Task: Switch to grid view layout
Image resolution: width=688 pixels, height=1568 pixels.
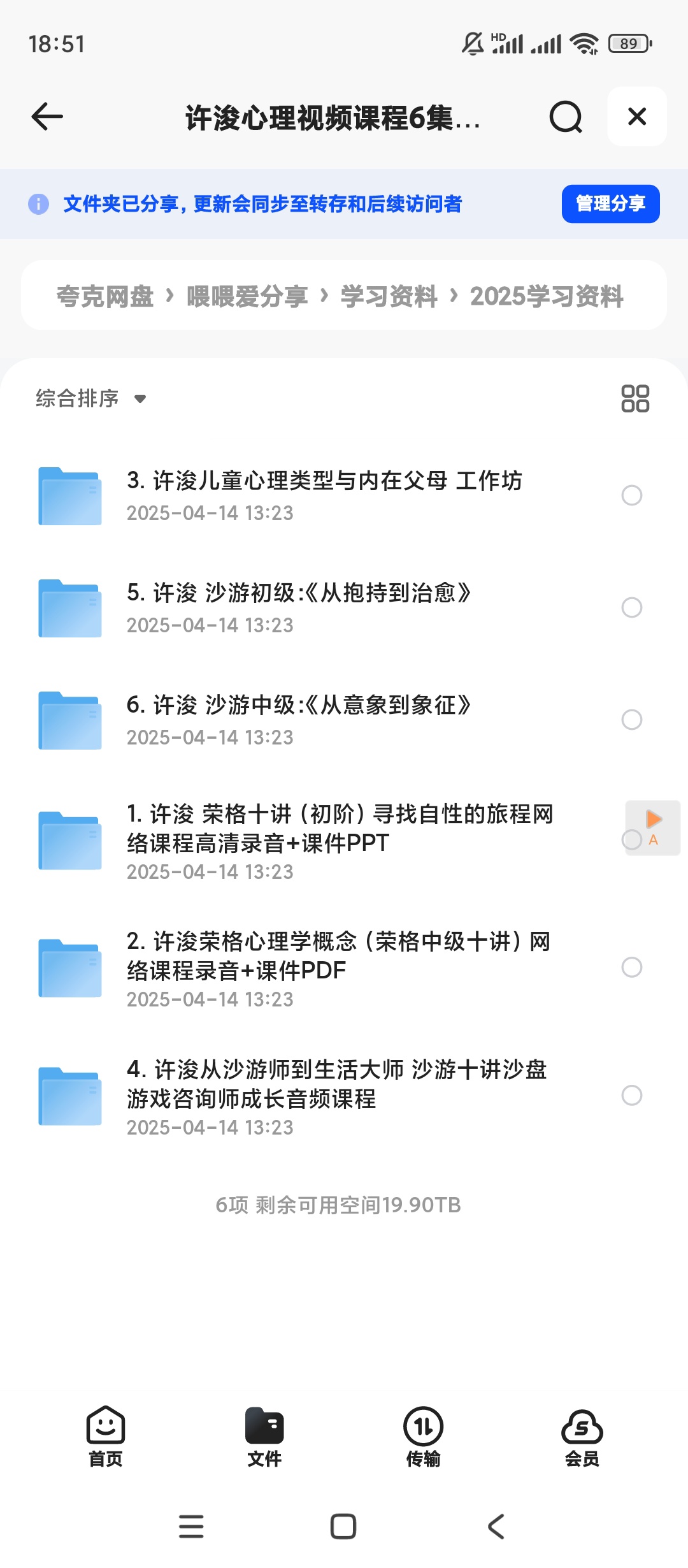Action: [634, 398]
